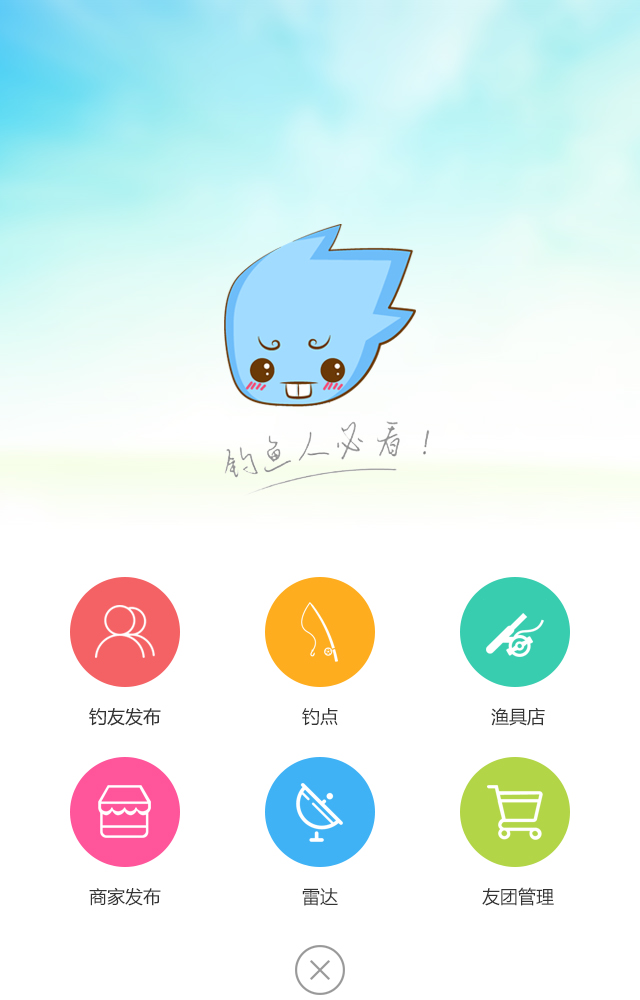The image size is (640, 1000).
Task: Choose 商家发布 merchant publish
Action: pyautogui.click(x=125, y=812)
